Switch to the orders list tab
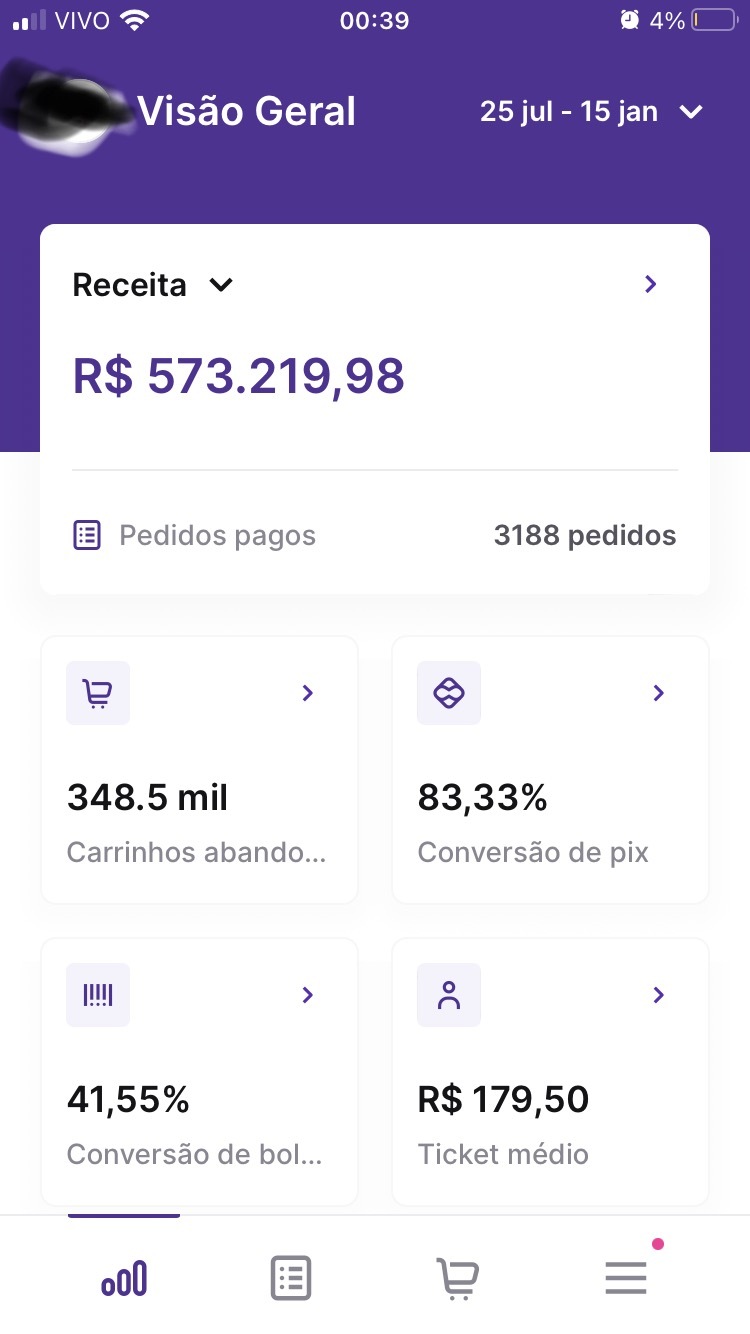Image resolution: width=750 pixels, height=1334 pixels. click(291, 1278)
